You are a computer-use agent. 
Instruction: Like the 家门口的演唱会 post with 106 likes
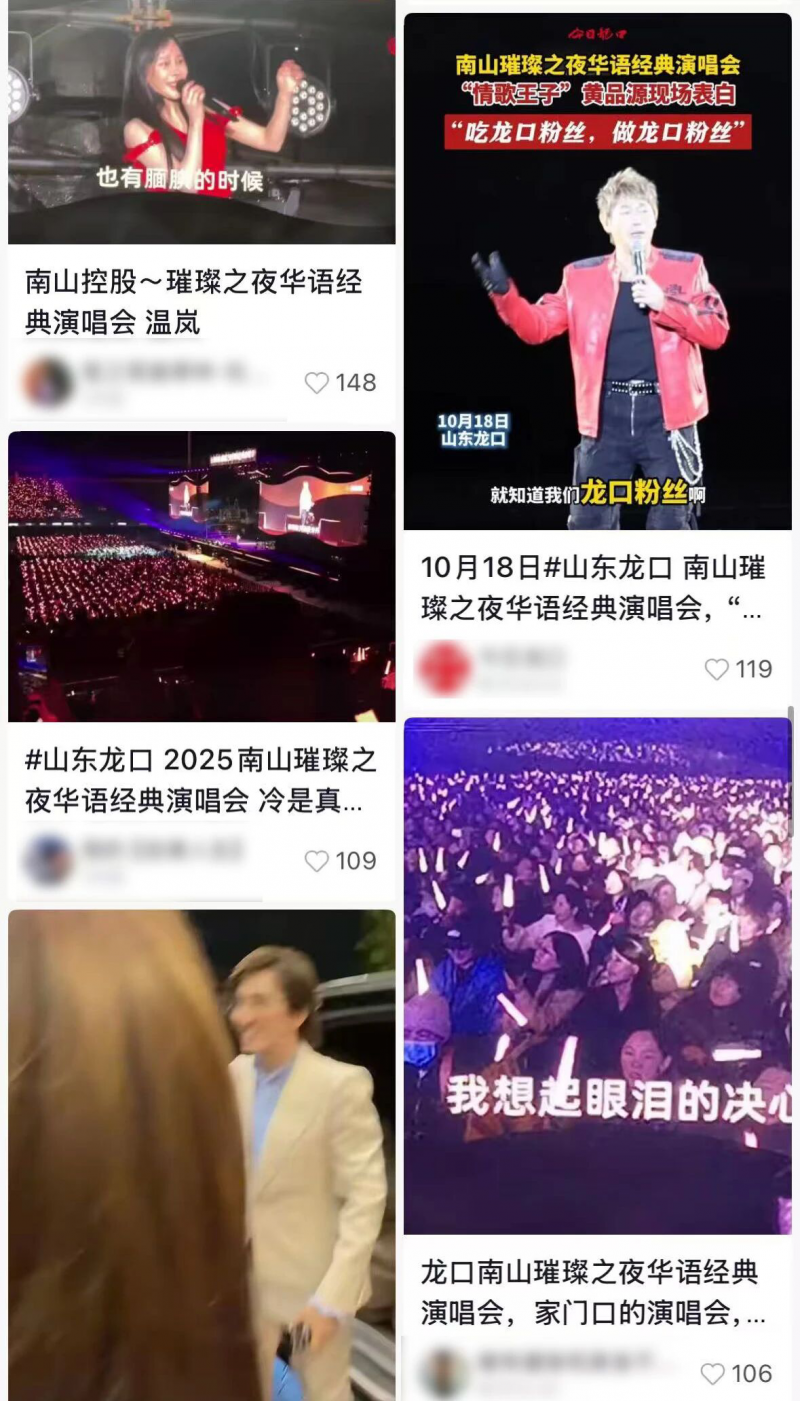point(712,1374)
